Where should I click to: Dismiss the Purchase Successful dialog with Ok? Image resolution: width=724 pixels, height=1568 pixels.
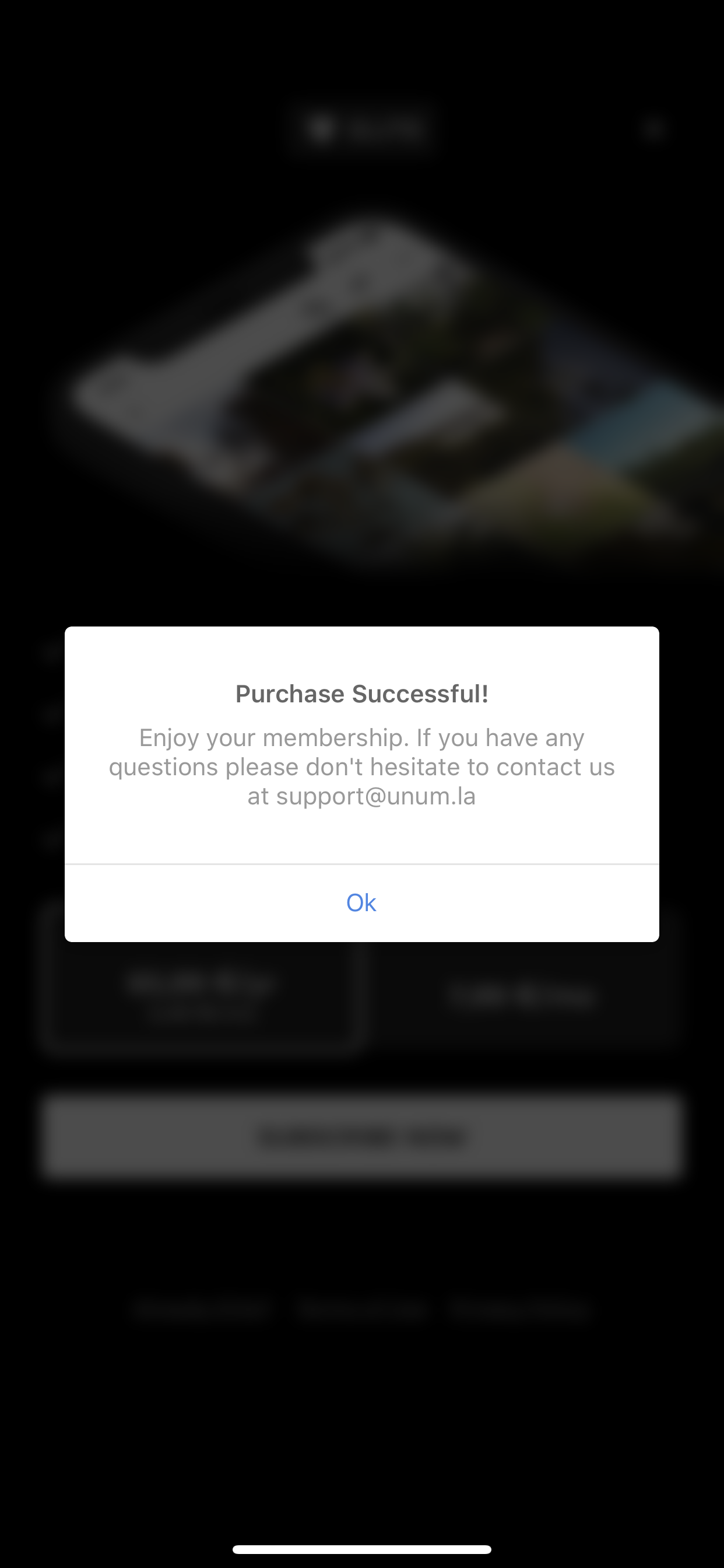tap(361, 902)
